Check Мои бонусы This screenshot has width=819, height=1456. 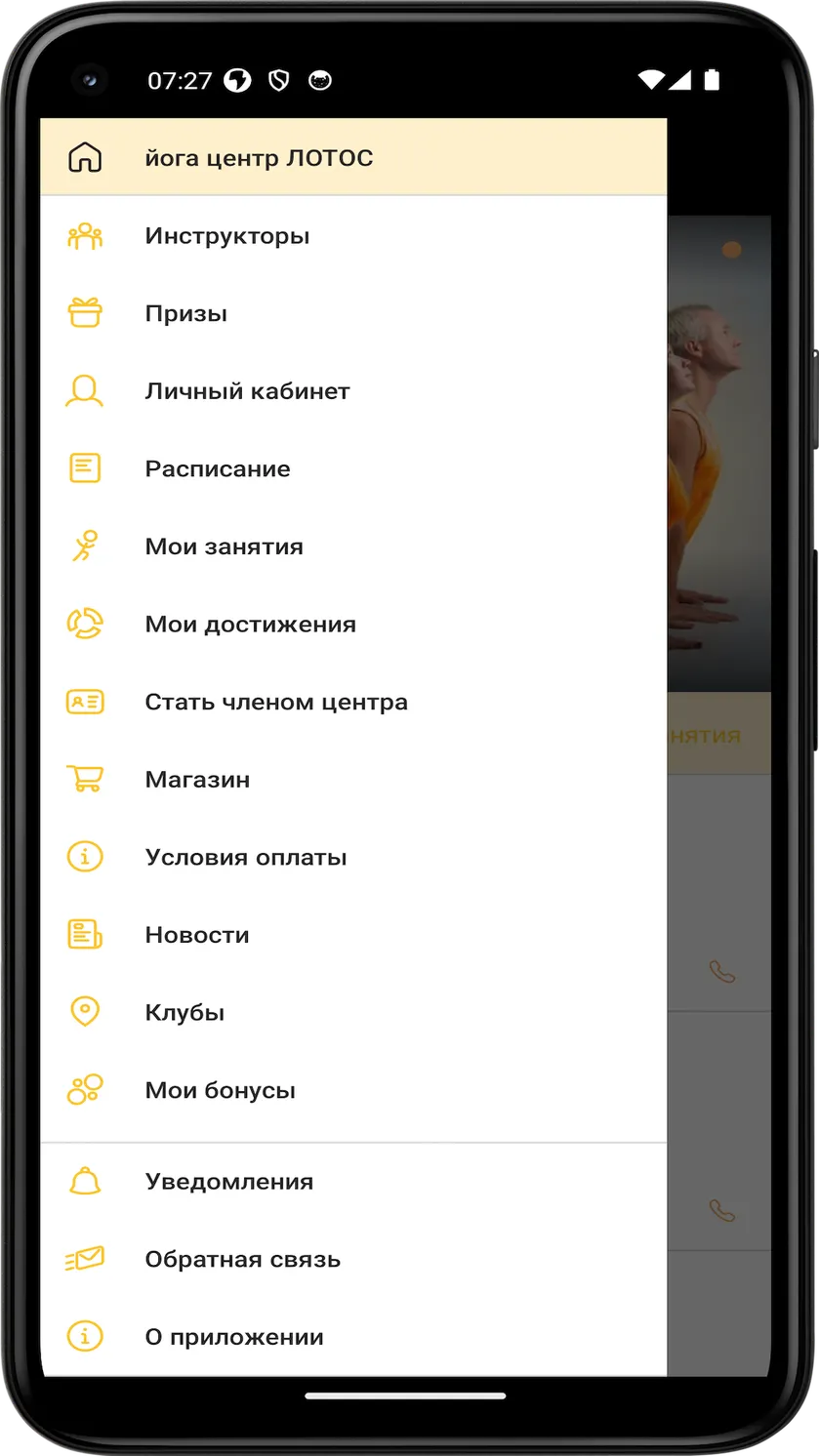(353, 1090)
